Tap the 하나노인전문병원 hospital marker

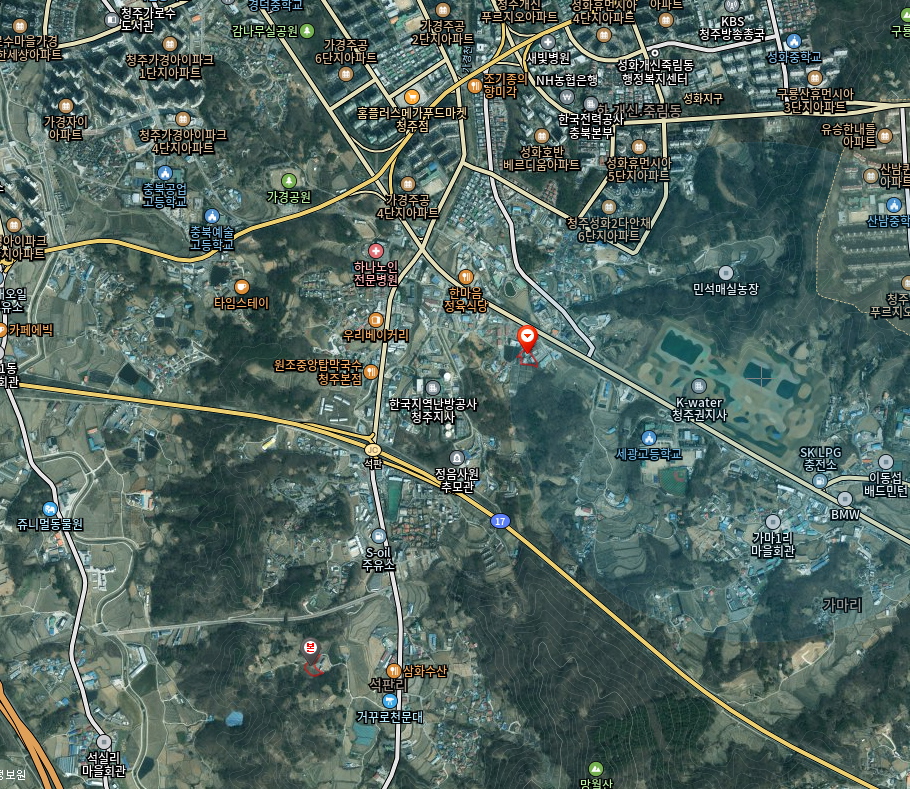coord(376,250)
